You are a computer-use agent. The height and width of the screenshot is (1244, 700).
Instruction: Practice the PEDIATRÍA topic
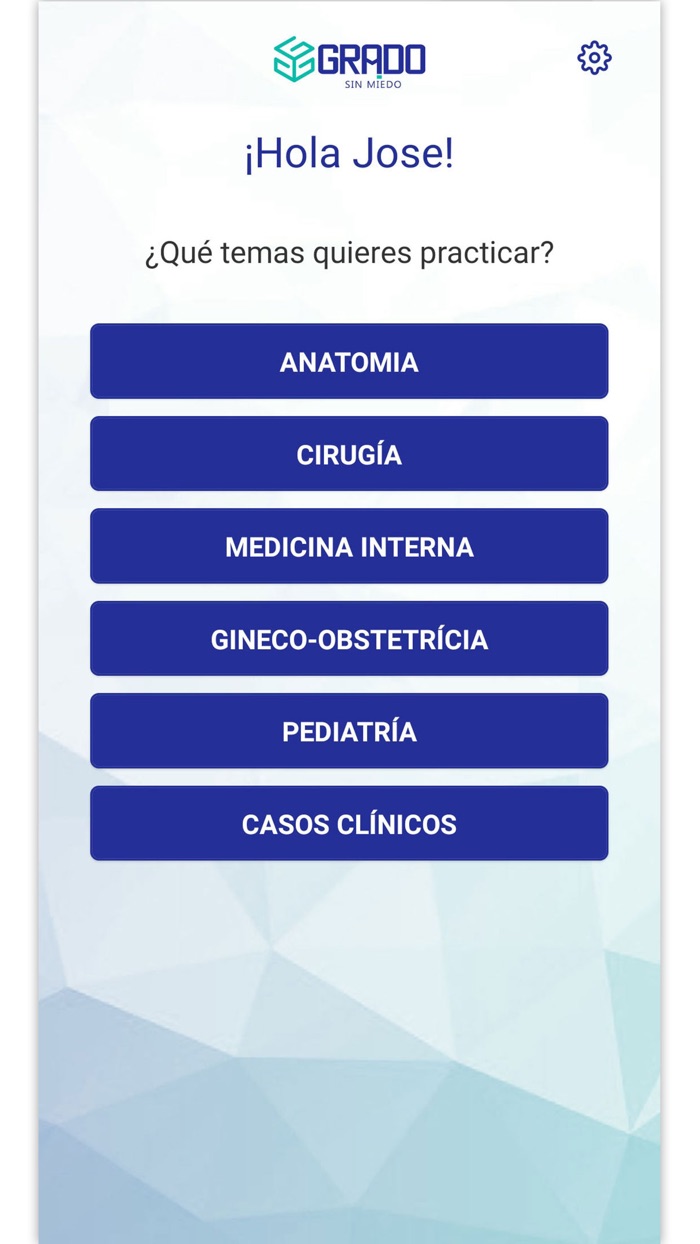click(349, 731)
